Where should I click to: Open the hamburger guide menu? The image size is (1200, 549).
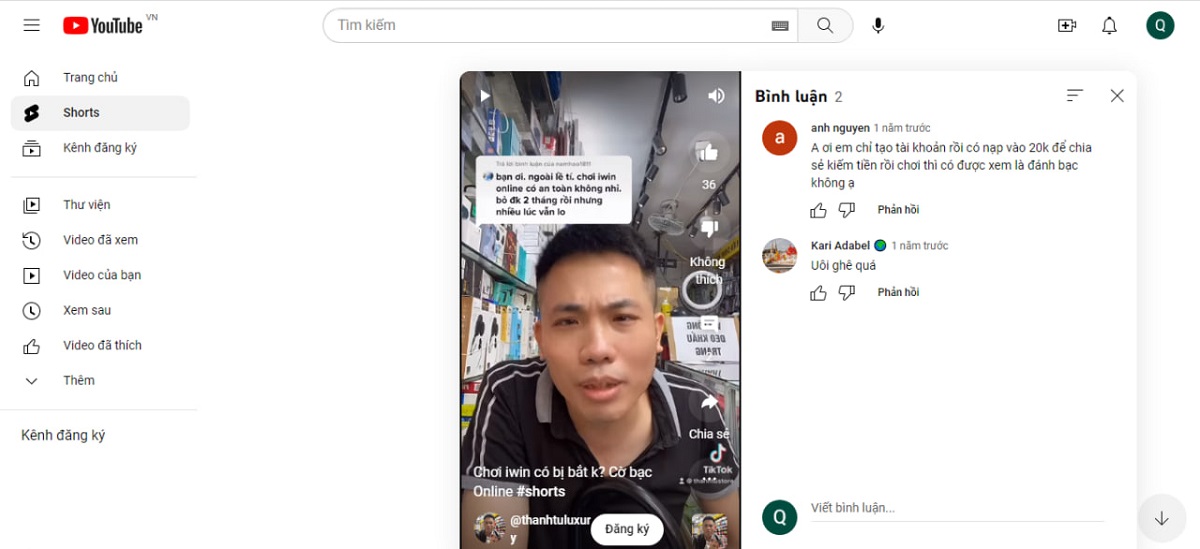click(x=32, y=25)
